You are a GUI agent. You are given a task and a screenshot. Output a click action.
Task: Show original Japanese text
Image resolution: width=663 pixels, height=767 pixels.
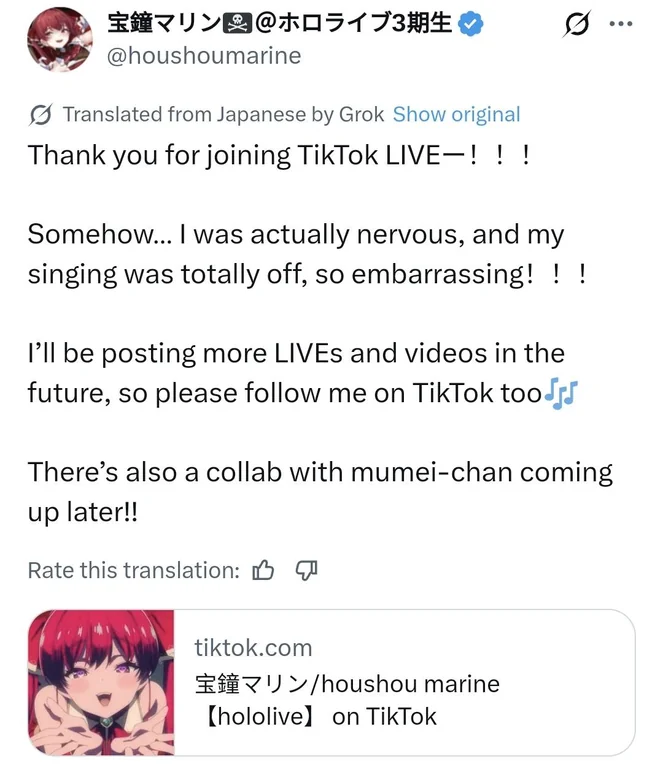click(456, 114)
